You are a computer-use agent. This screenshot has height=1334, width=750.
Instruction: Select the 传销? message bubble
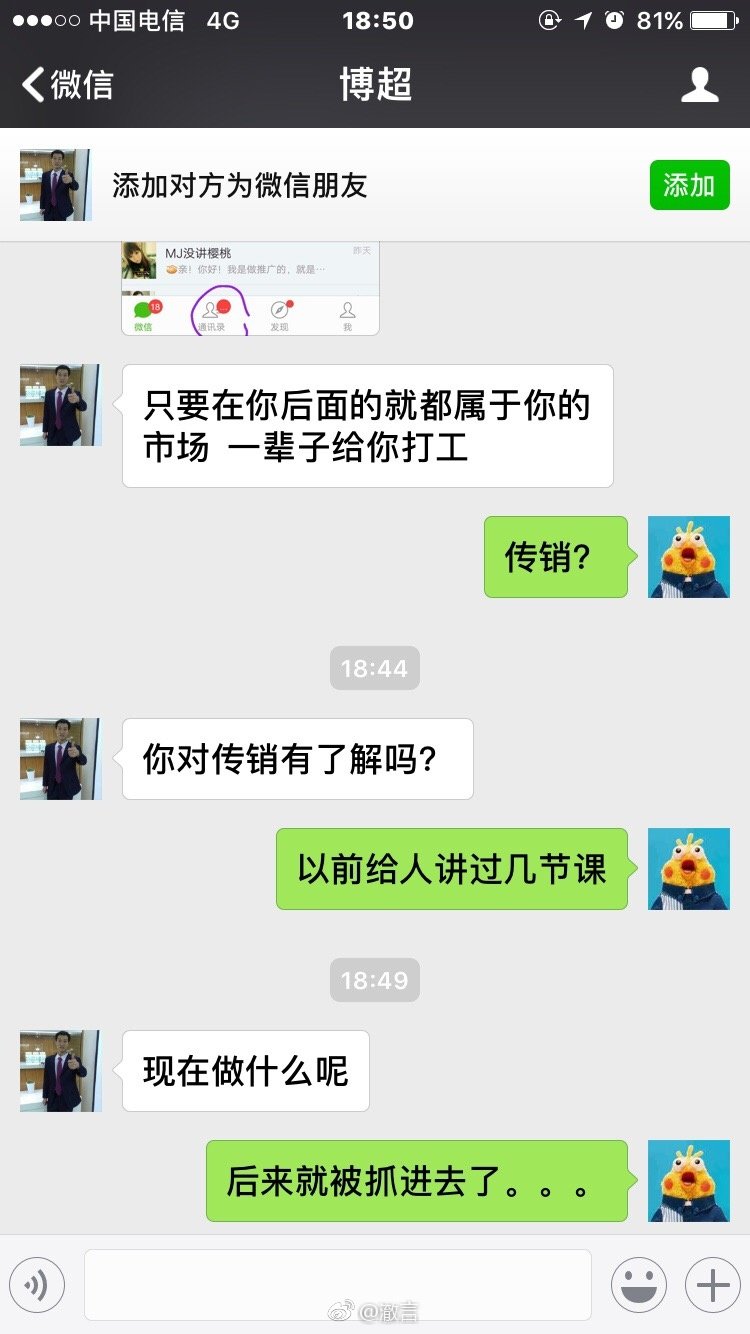tap(555, 557)
